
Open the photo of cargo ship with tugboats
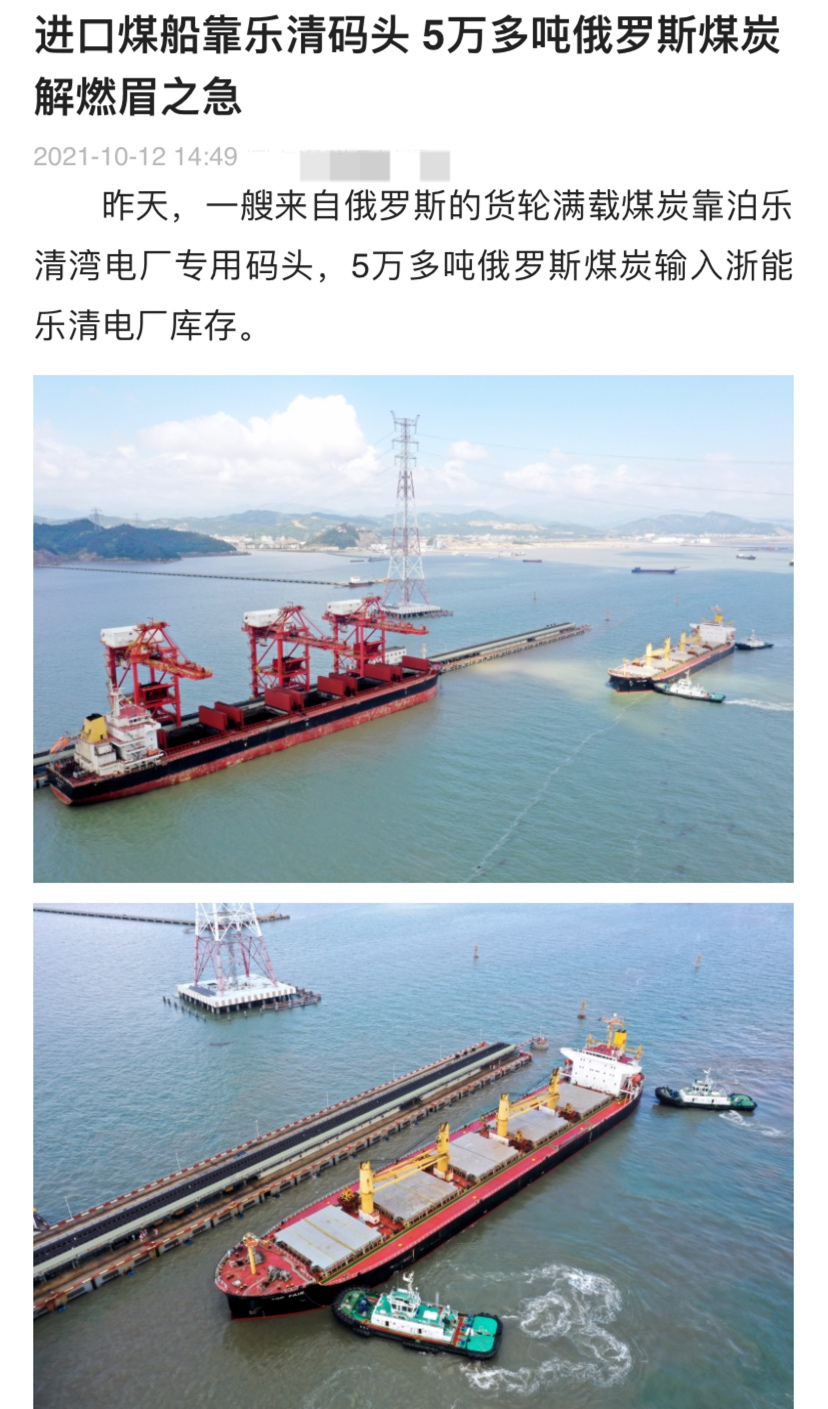(413, 1155)
